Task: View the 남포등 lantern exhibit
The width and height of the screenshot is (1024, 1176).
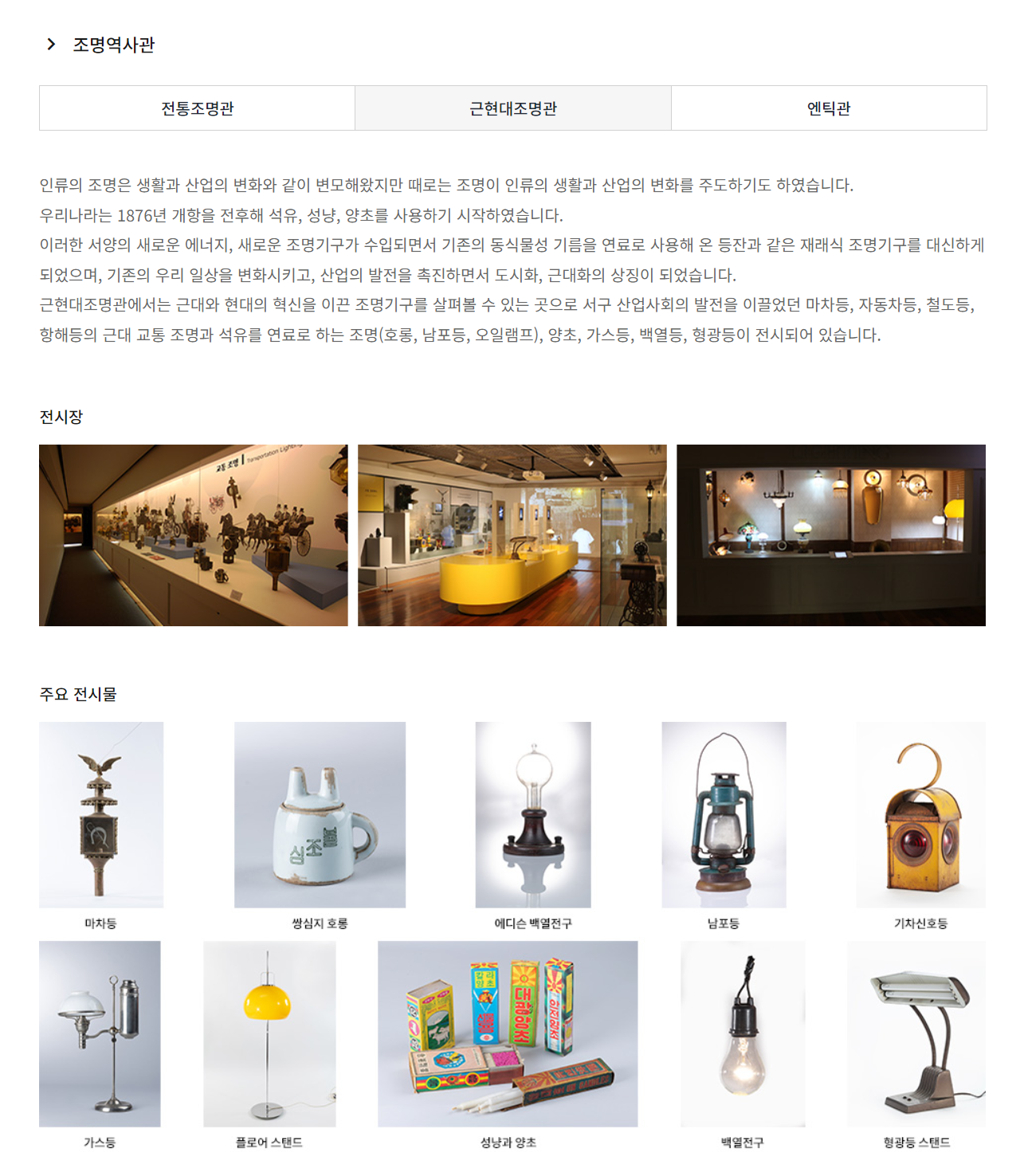Action: tap(724, 814)
